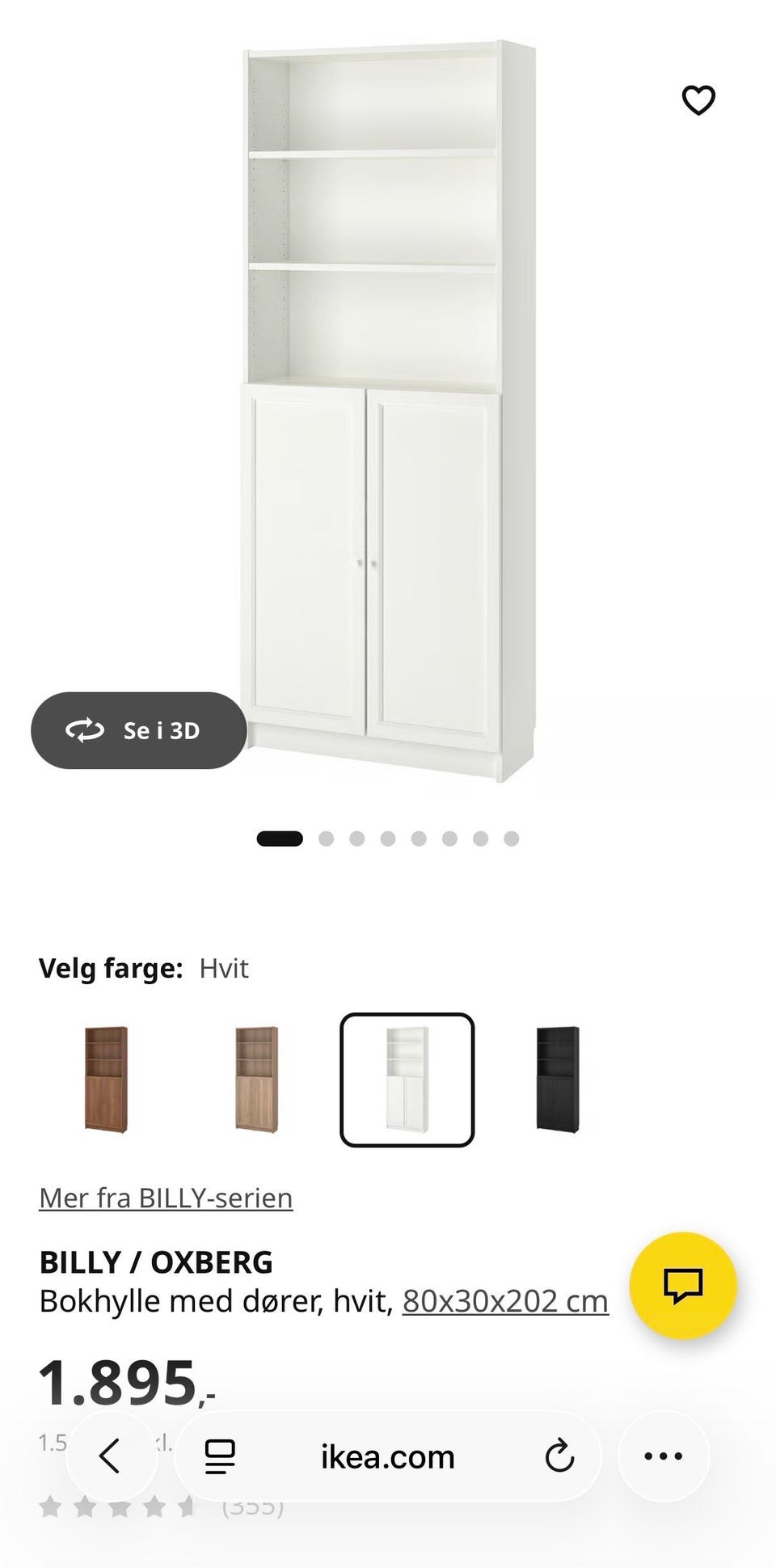The width and height of the screenshot is (776, 1568).
Task: Add bookshelf to favorites with heart icon
Action: click(698, 100)
